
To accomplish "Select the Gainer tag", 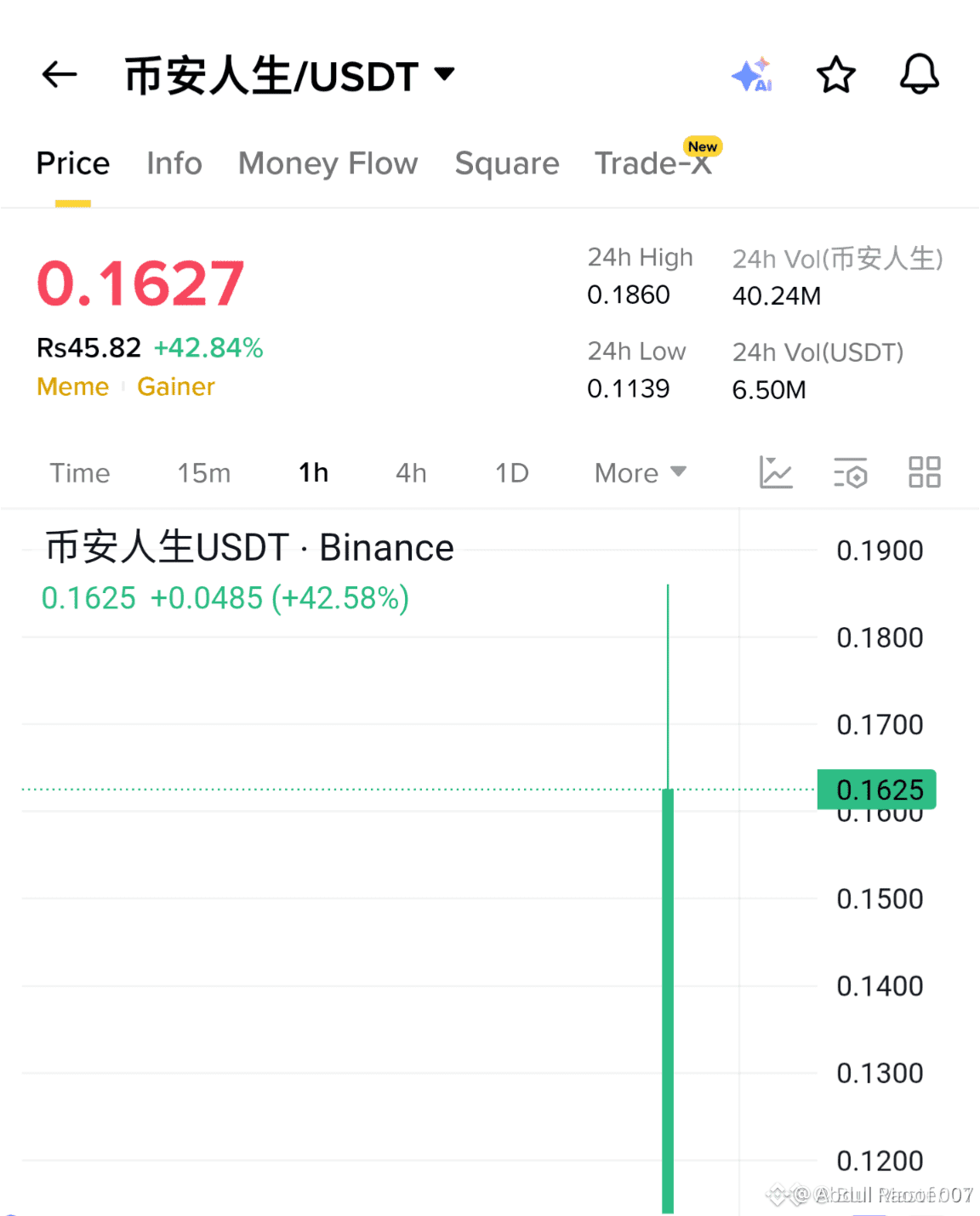I will point(175,386).
